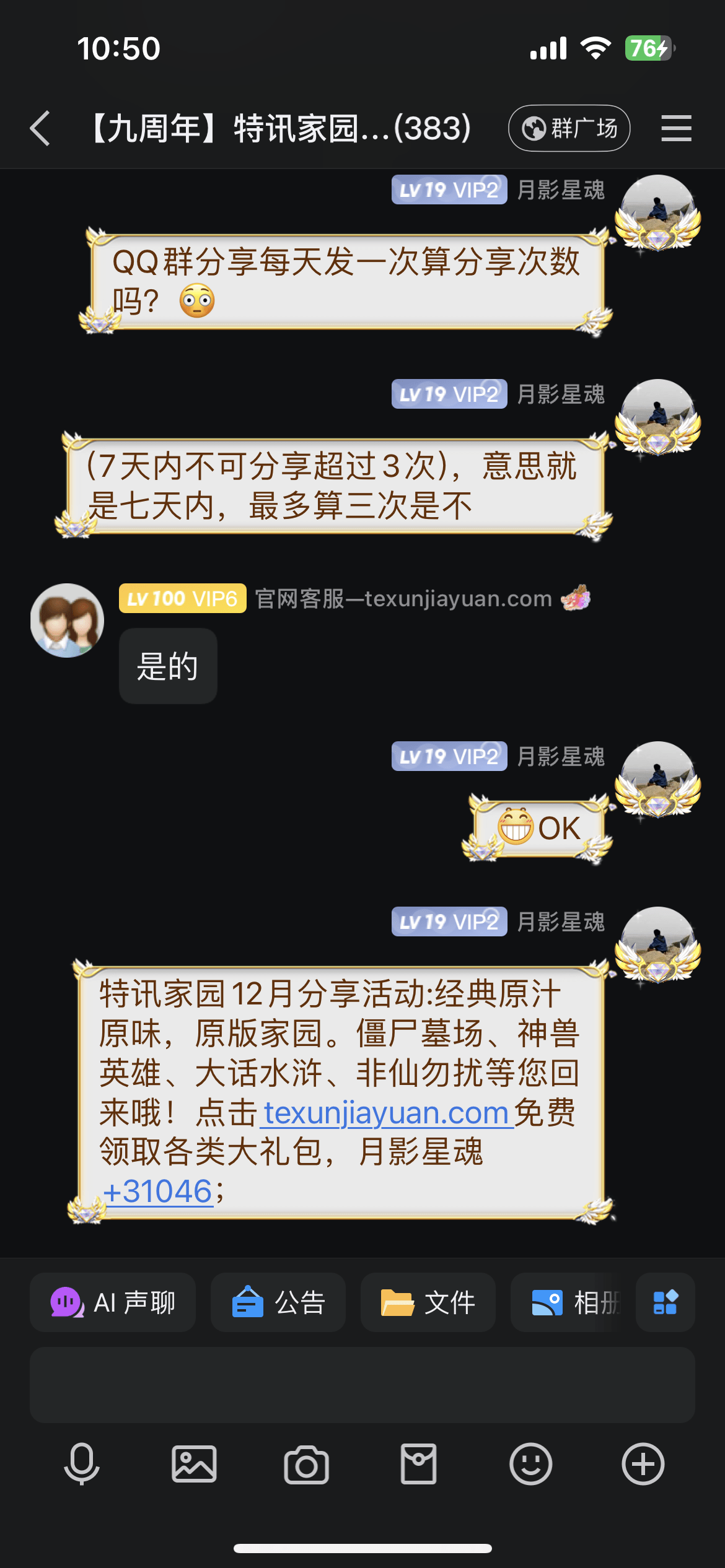Image resolution: width=725 pixels, height=1568 pixels.
Task: Show more group apps grid
Action: [x=665, y=1302]
